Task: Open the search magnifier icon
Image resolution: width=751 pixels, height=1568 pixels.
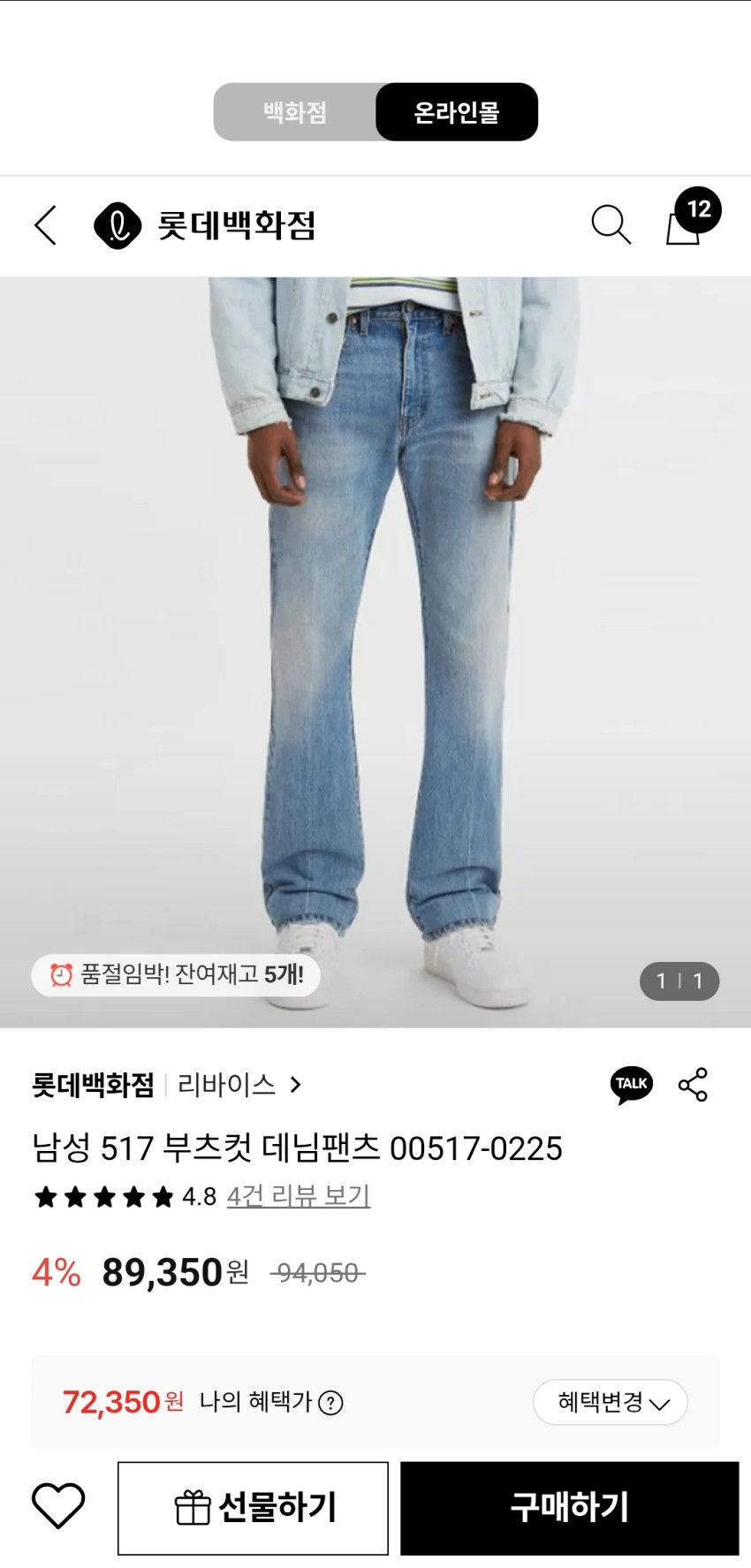Action: [611, 224]
